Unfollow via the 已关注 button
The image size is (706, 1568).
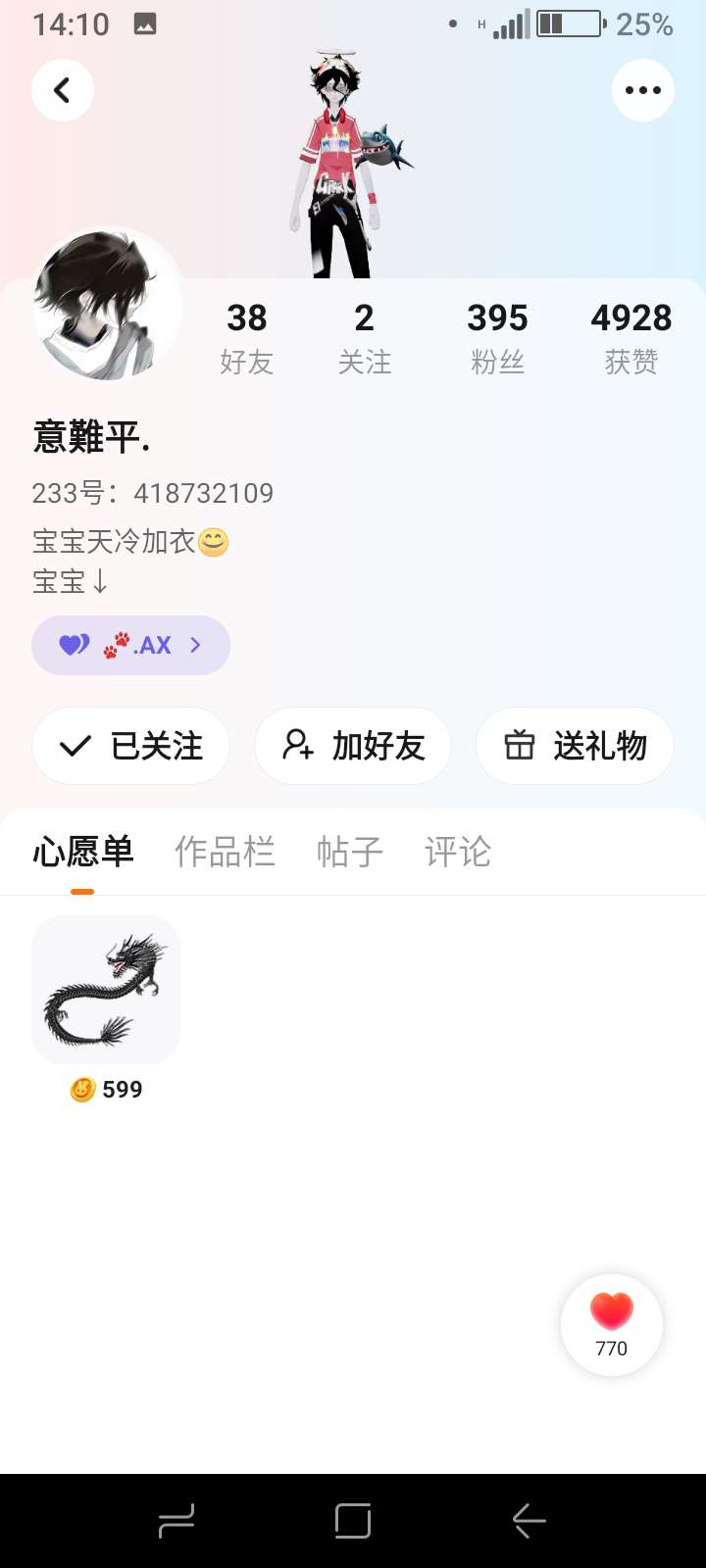131,746
